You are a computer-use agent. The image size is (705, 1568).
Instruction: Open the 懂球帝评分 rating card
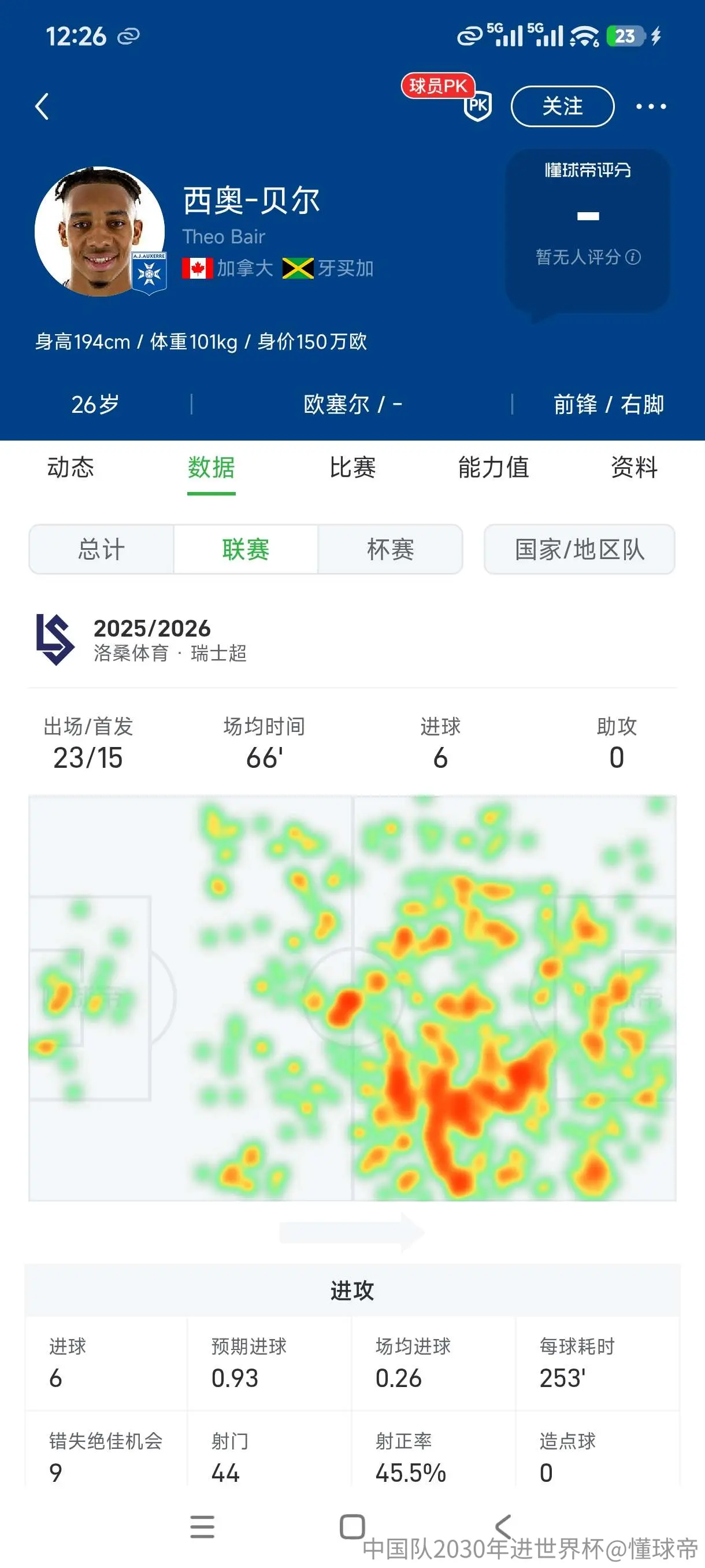(588, 231)
